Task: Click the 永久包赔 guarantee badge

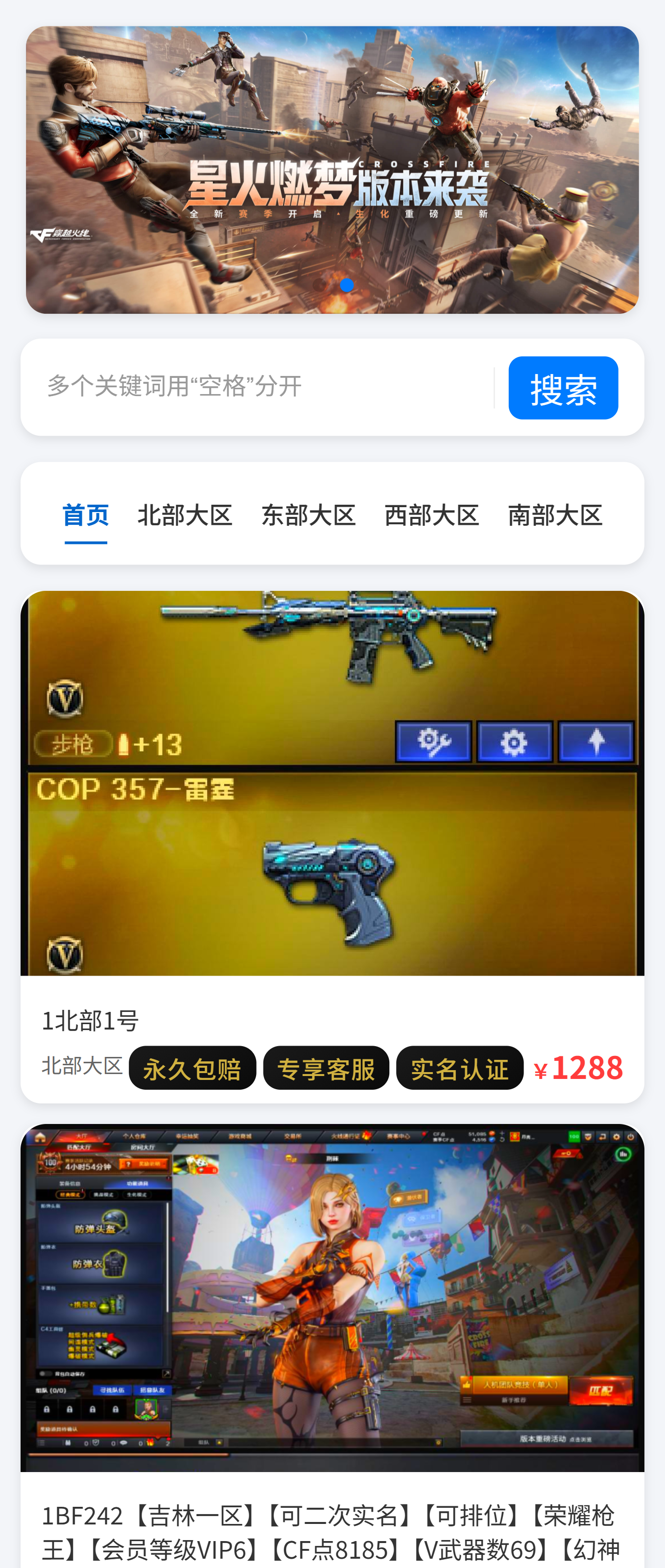Action: pos(192,1068)
